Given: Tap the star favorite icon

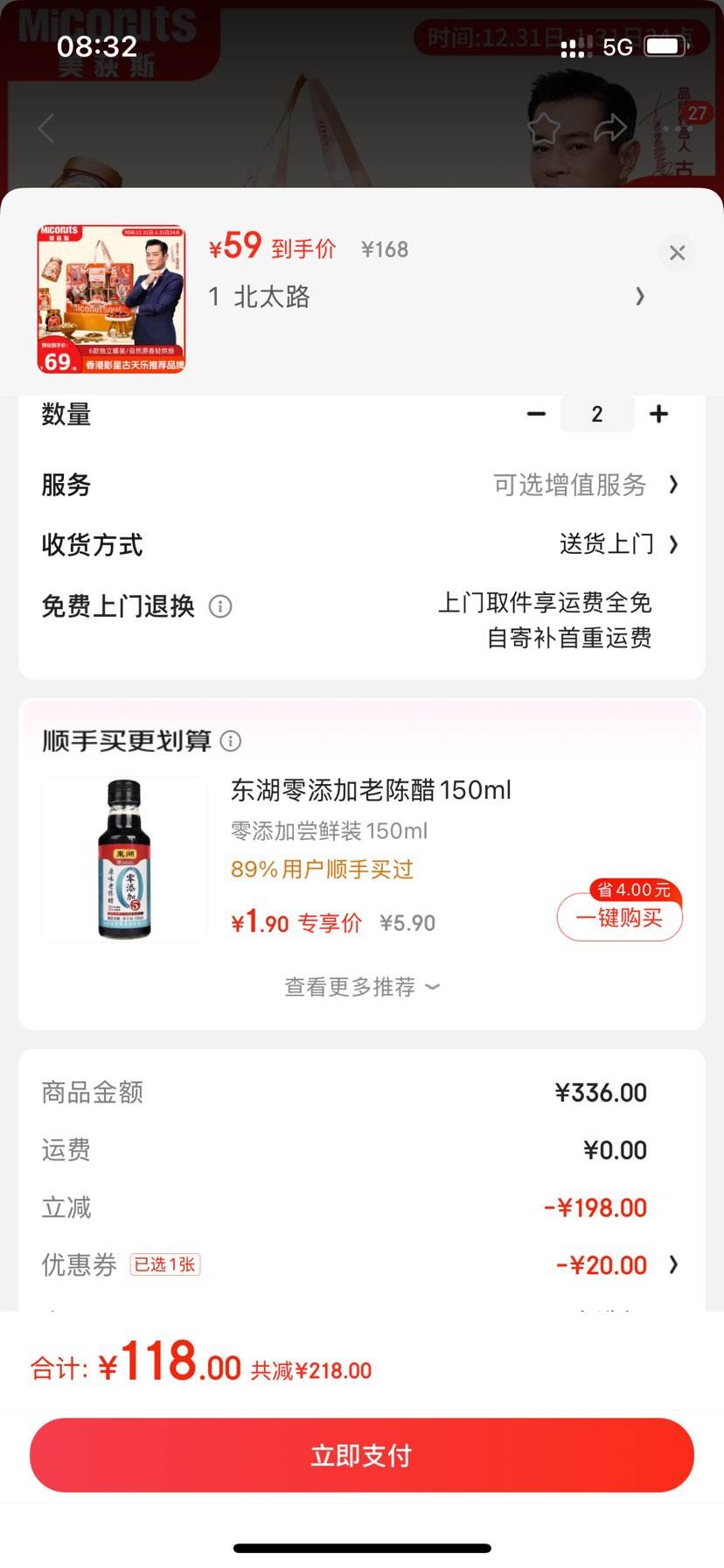Looking at the screenshot, I should coord(546,128).
